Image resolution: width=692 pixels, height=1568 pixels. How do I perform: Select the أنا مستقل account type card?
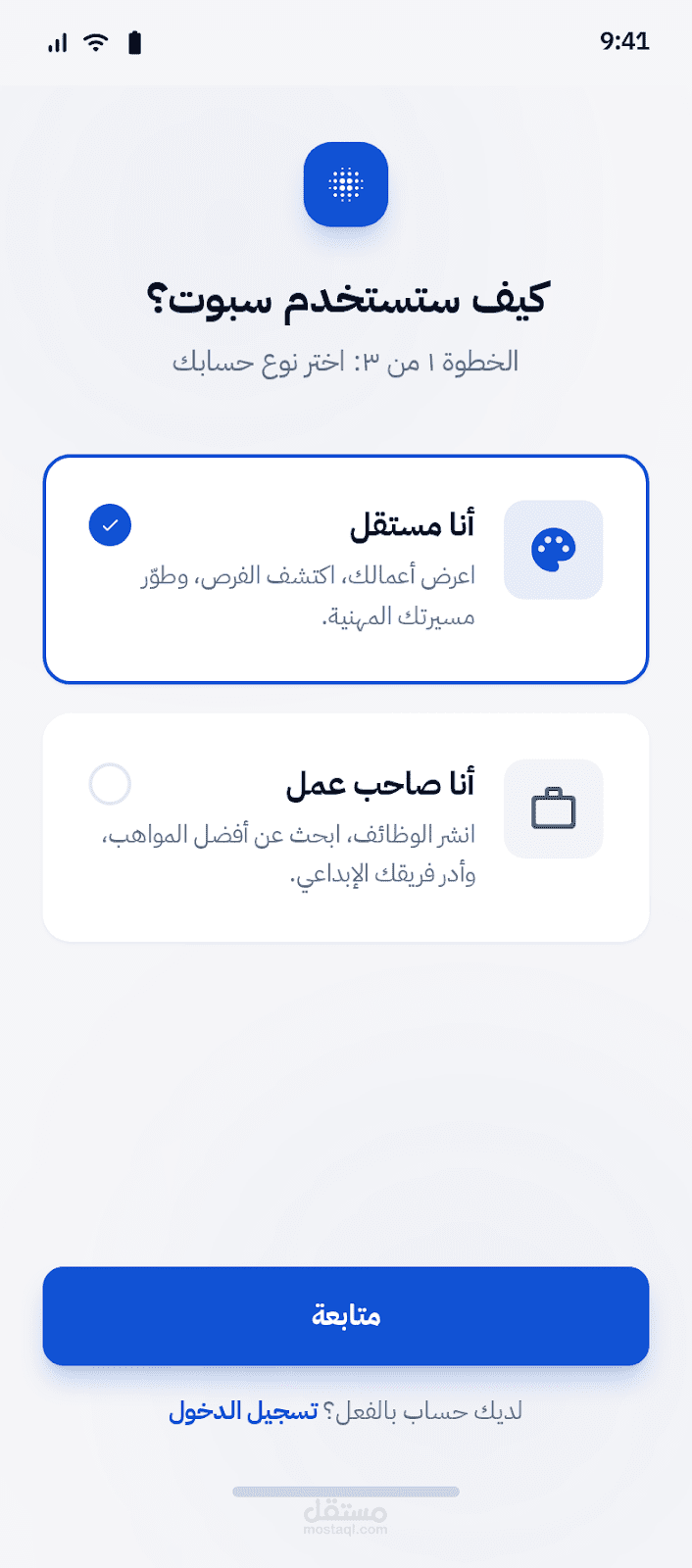(x=345, y=569)
